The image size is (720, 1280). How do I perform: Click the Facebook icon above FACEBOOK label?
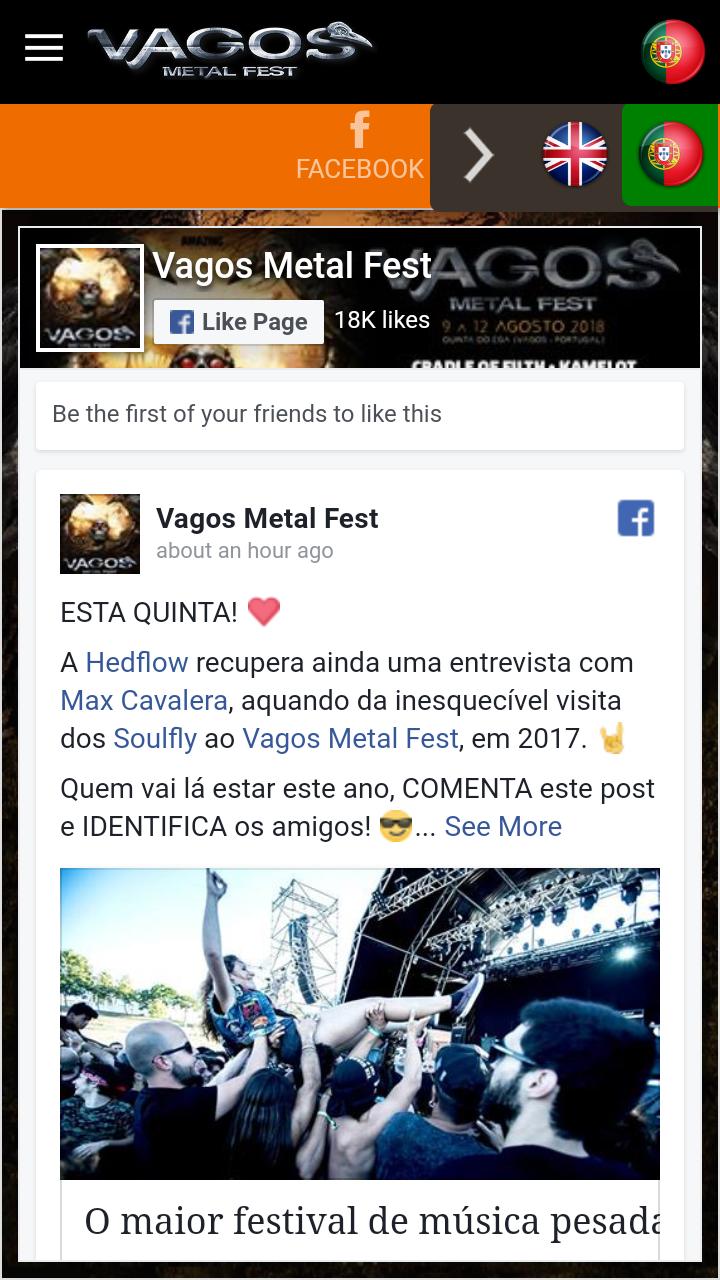[x=359, y=128]
